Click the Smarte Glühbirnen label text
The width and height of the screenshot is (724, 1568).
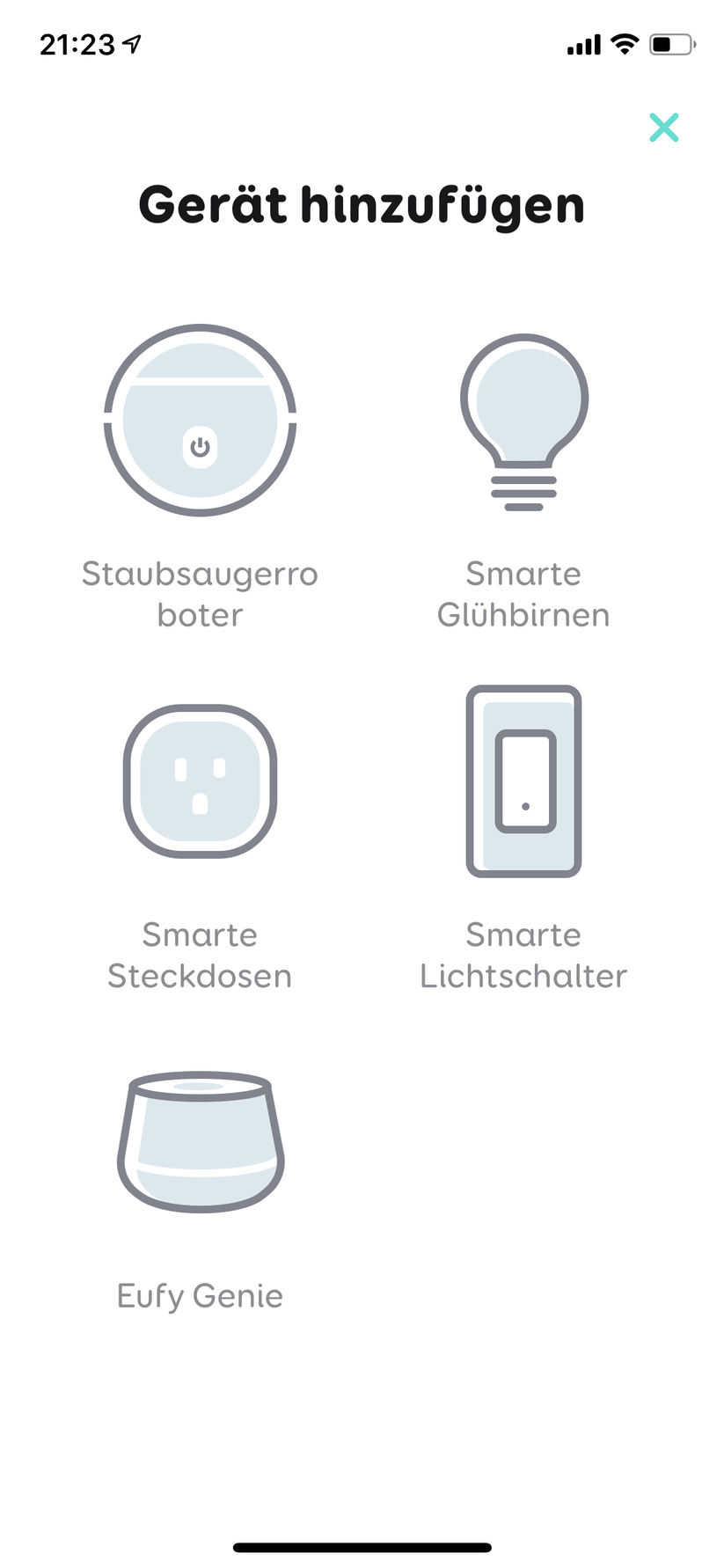[x=525, y=594]
